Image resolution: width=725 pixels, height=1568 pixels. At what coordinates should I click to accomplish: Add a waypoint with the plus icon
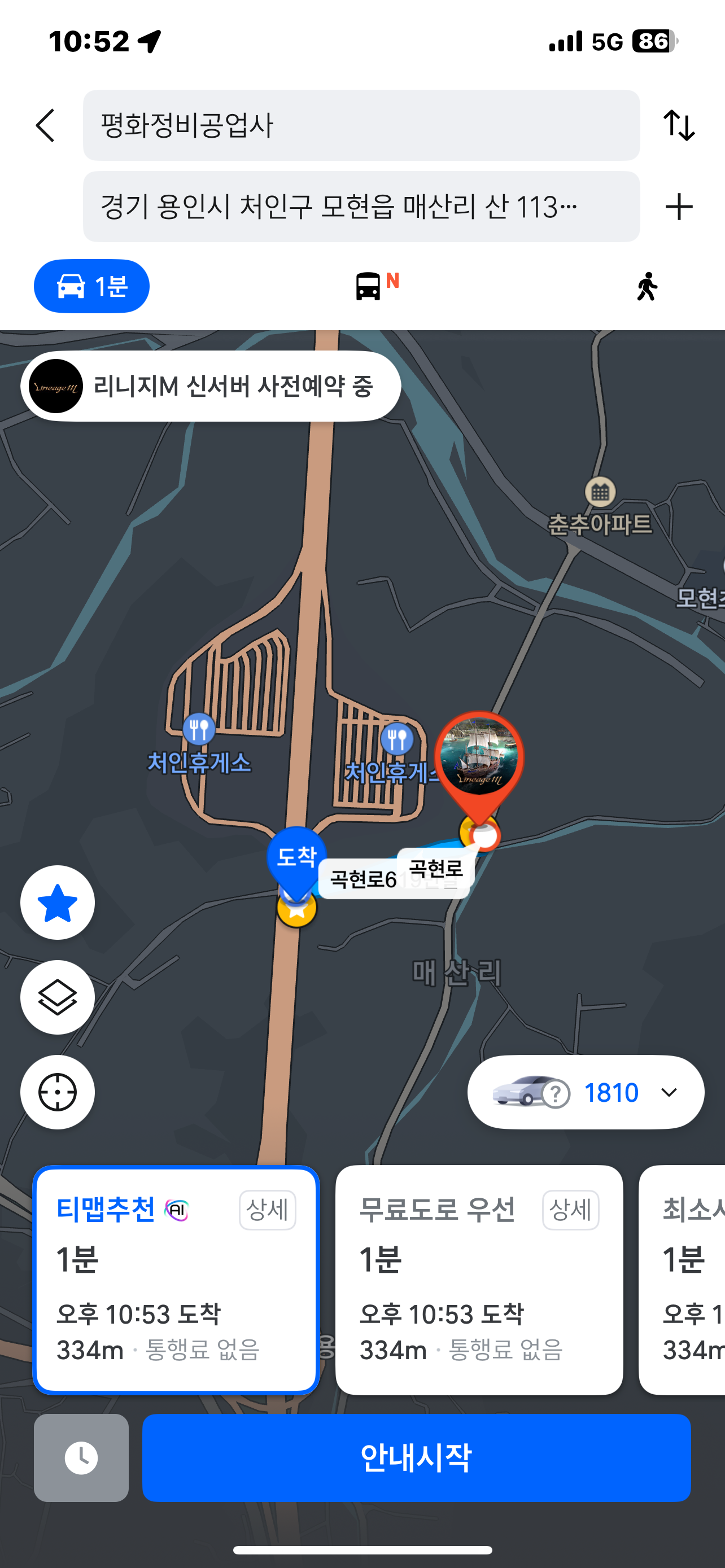click(x=680, y=207)
